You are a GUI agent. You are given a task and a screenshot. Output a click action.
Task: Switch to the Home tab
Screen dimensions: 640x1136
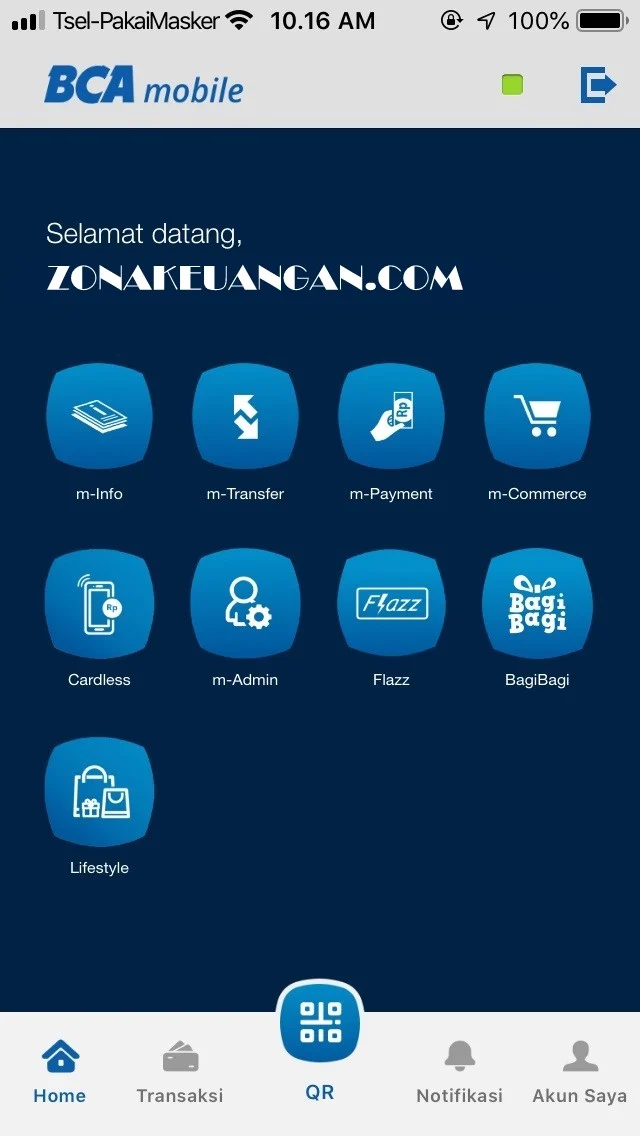click(60, 1072)
